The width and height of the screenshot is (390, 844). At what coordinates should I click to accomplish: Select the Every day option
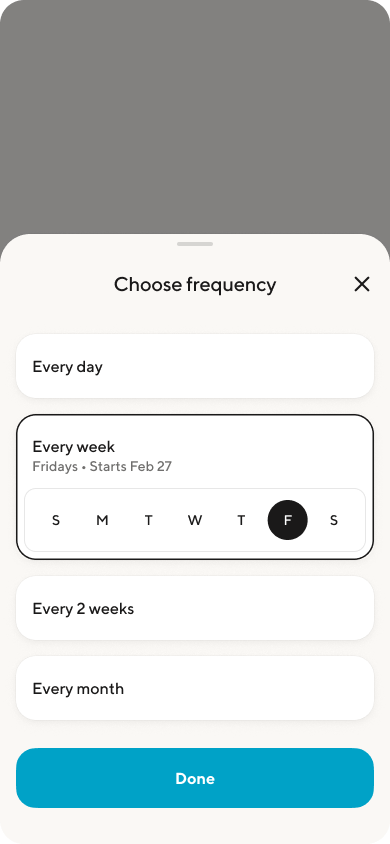[195, 366]
